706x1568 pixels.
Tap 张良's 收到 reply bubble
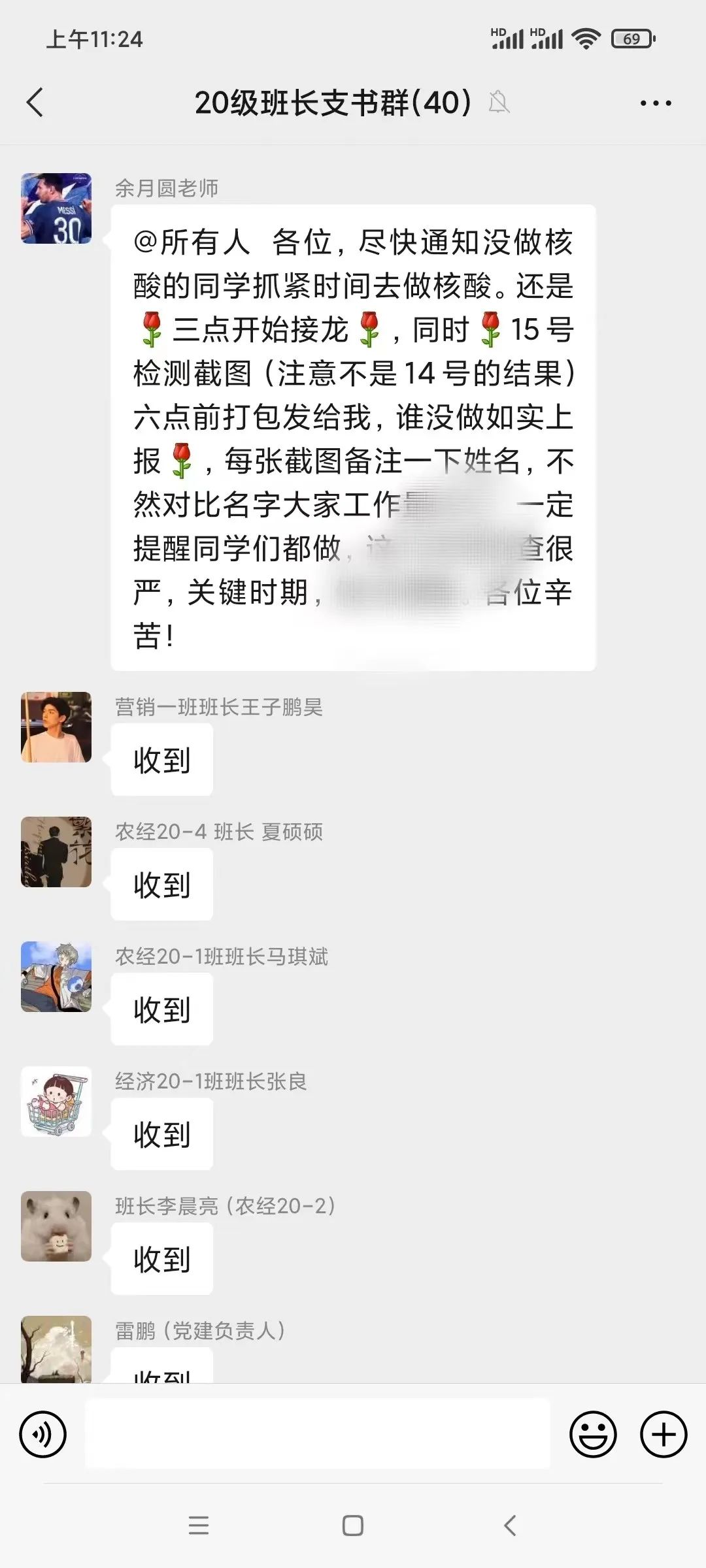pos(161,1134)
